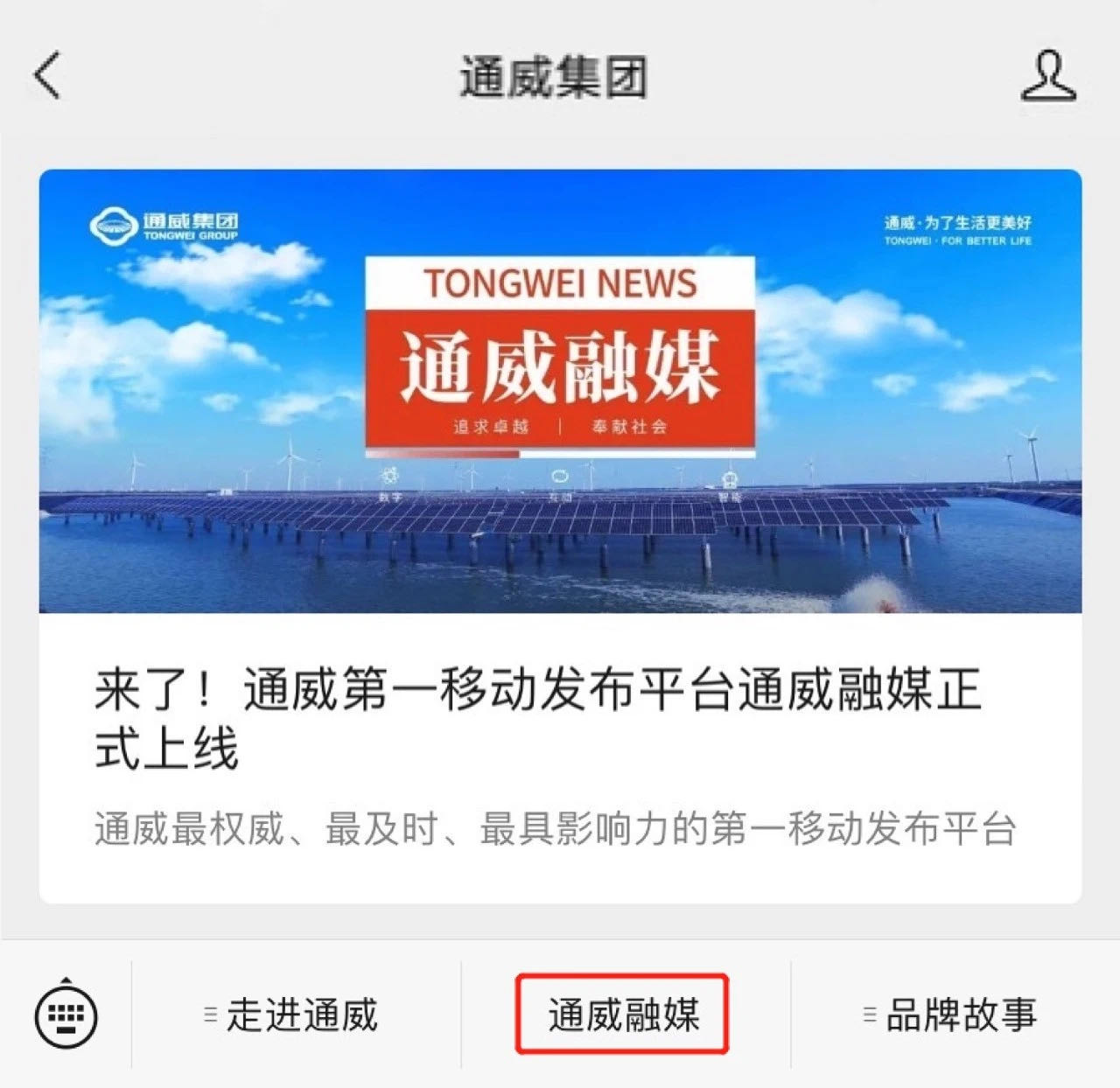1120x1088 pixels.
Task: Go back from 通威集团 account page
Action: tap(48, 75)
